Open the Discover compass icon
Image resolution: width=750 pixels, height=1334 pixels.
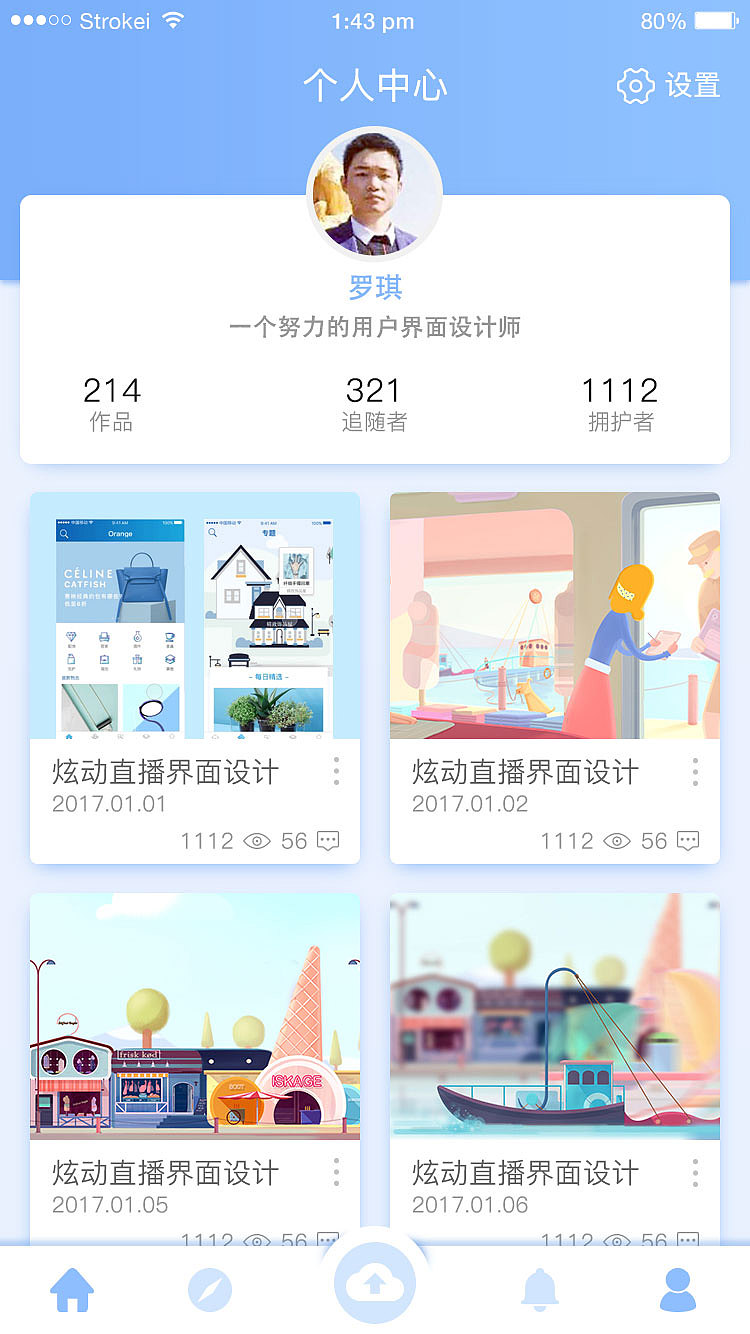point(210,1289)
